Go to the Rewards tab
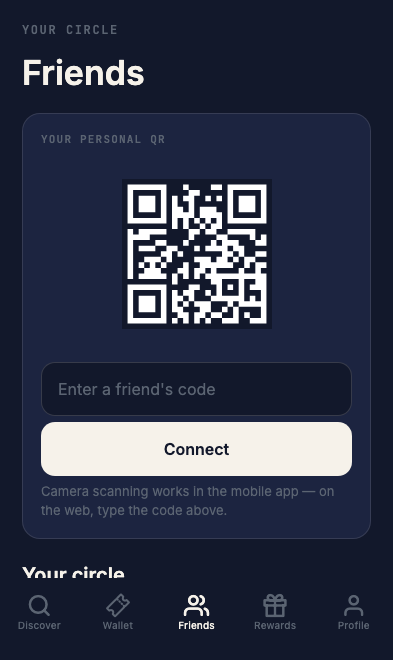Viewport: 393px width, 660px height. pyautogui.click(x=275, y=612)
